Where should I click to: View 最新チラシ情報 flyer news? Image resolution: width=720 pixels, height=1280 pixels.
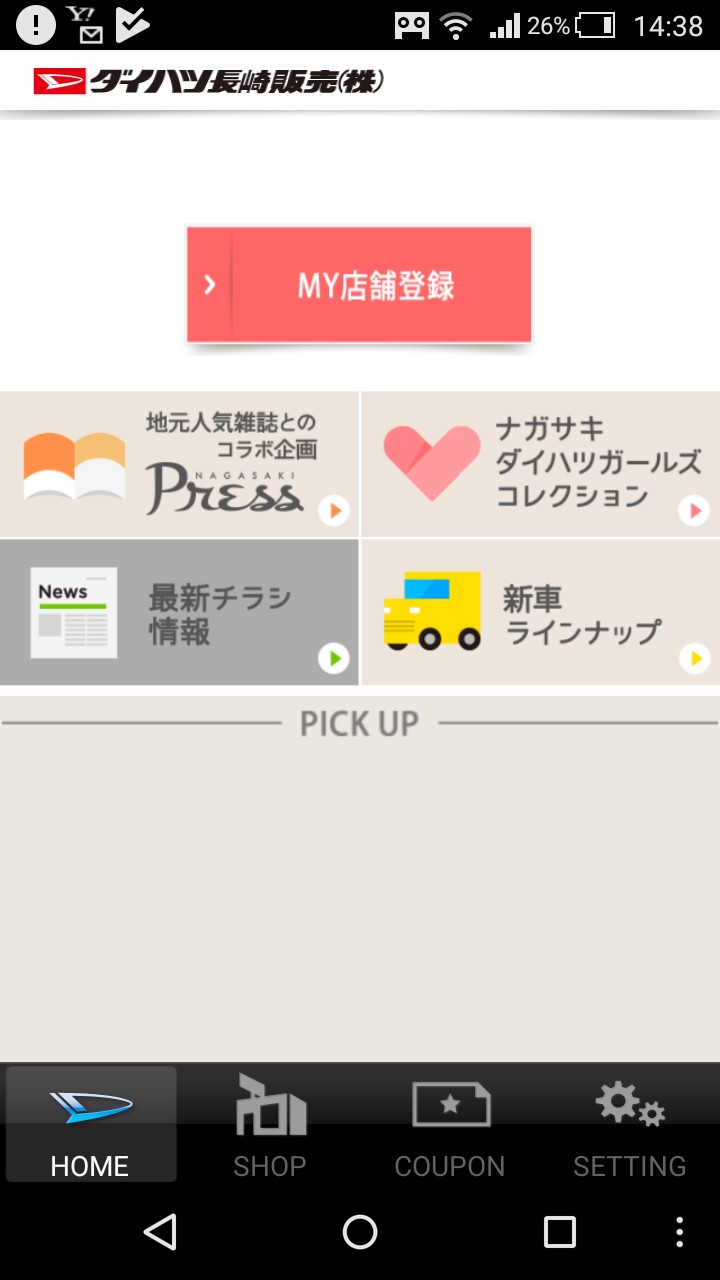[179, 612]
